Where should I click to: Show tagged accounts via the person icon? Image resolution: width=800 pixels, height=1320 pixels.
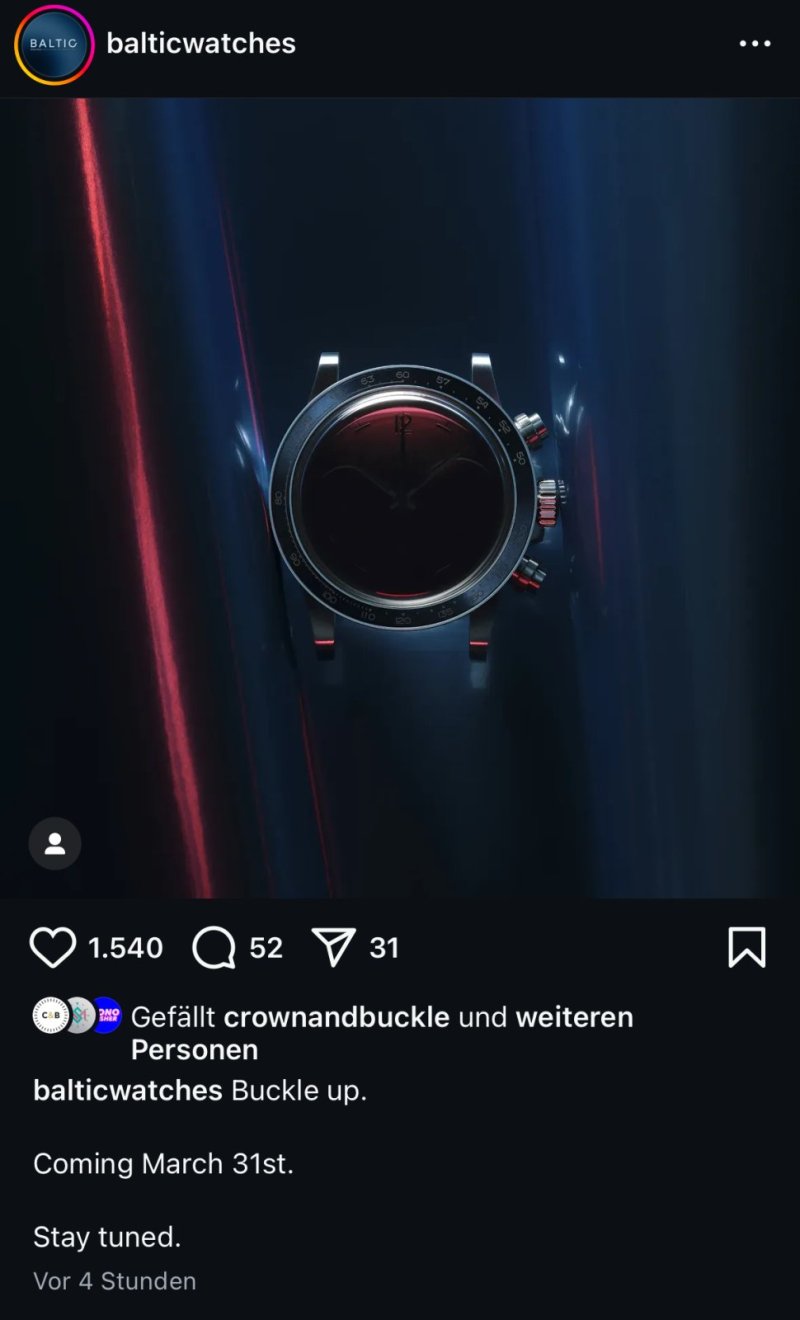55,844
